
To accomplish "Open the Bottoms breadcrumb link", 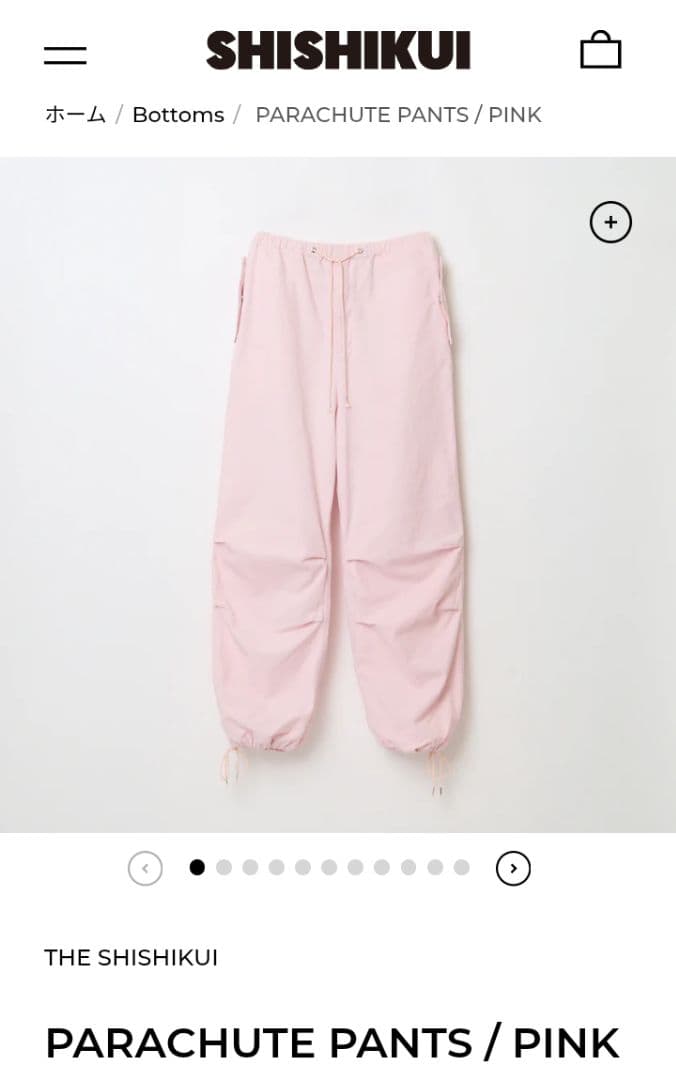I will coord(178,115).
